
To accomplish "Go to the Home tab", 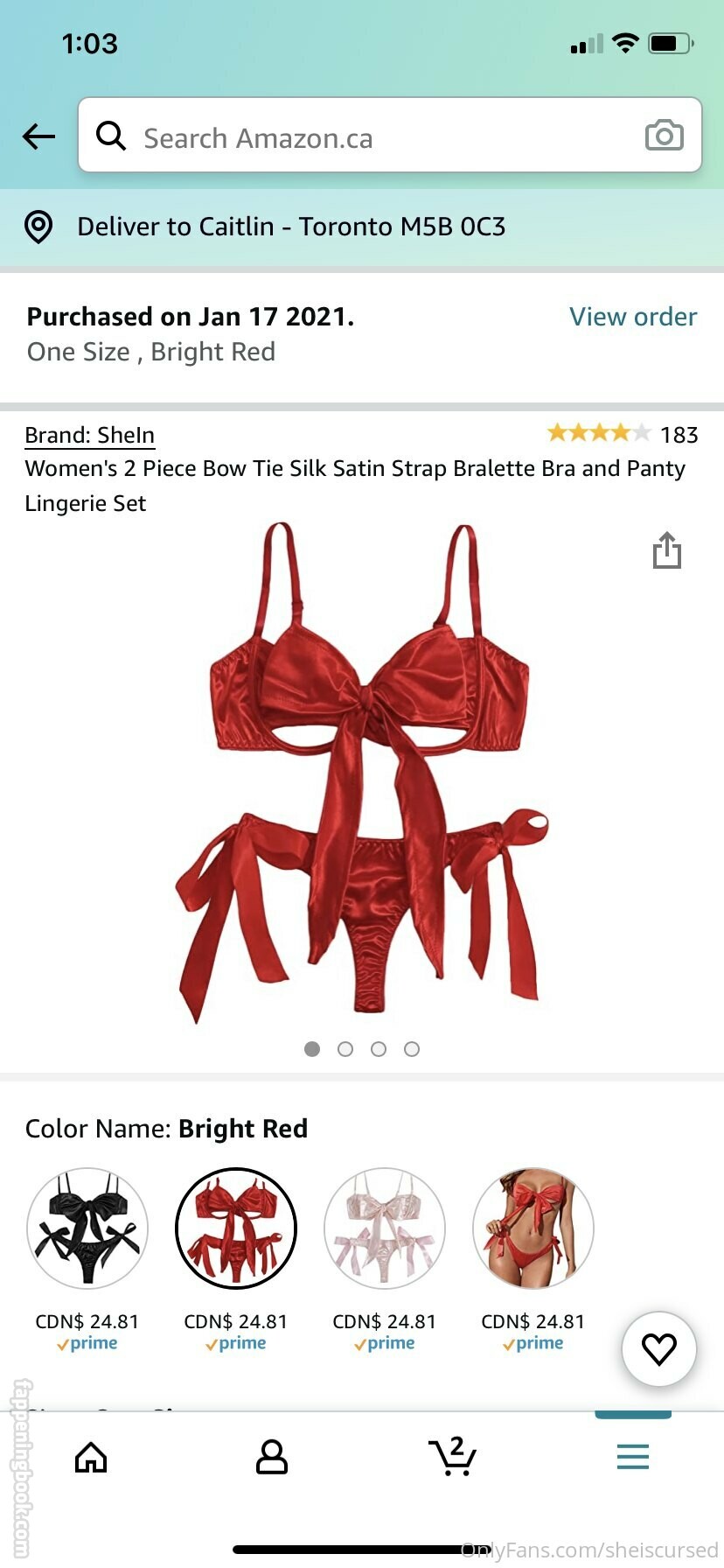I will point(91,1458).
